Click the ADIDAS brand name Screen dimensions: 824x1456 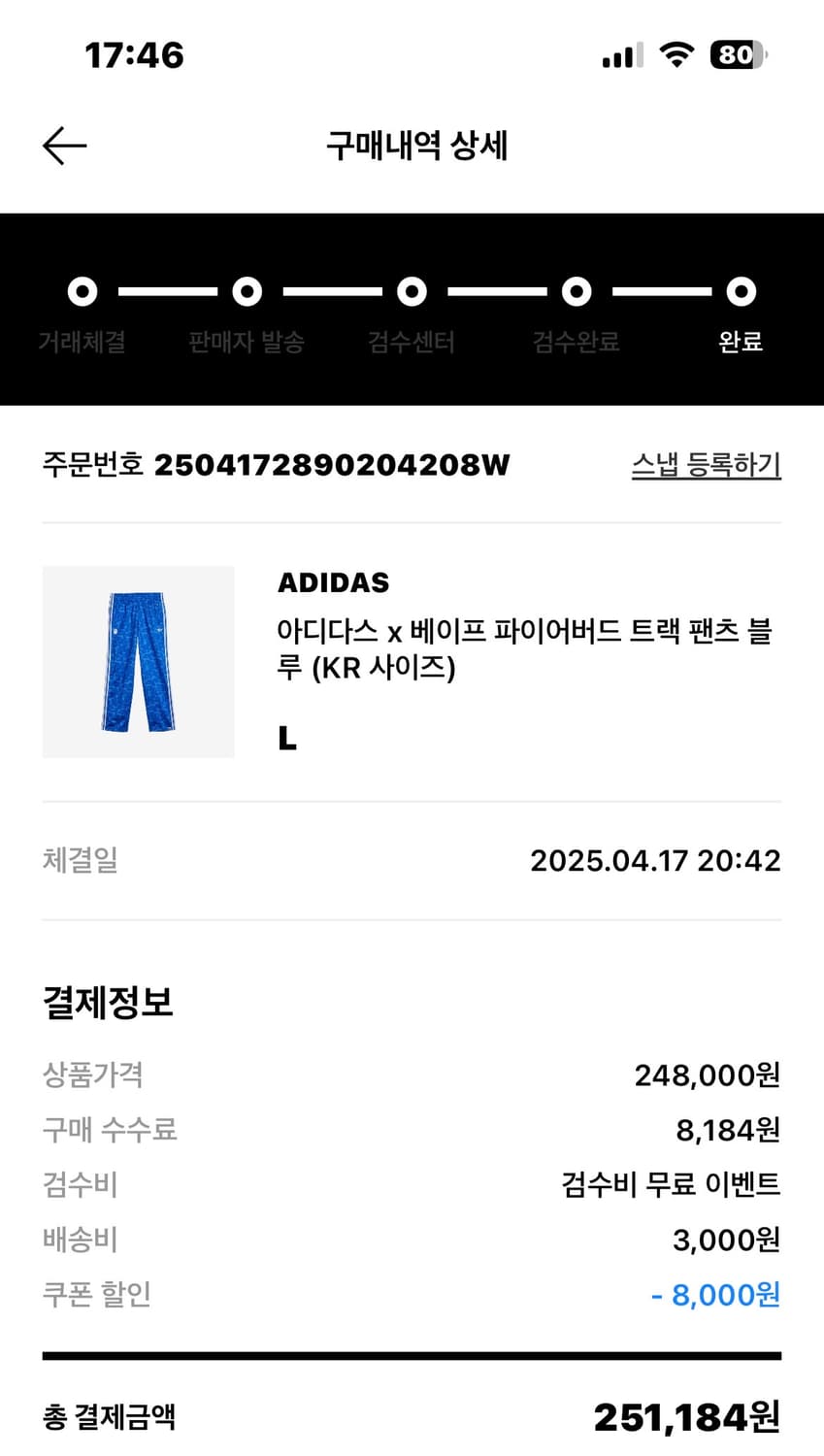pos(333,582)
